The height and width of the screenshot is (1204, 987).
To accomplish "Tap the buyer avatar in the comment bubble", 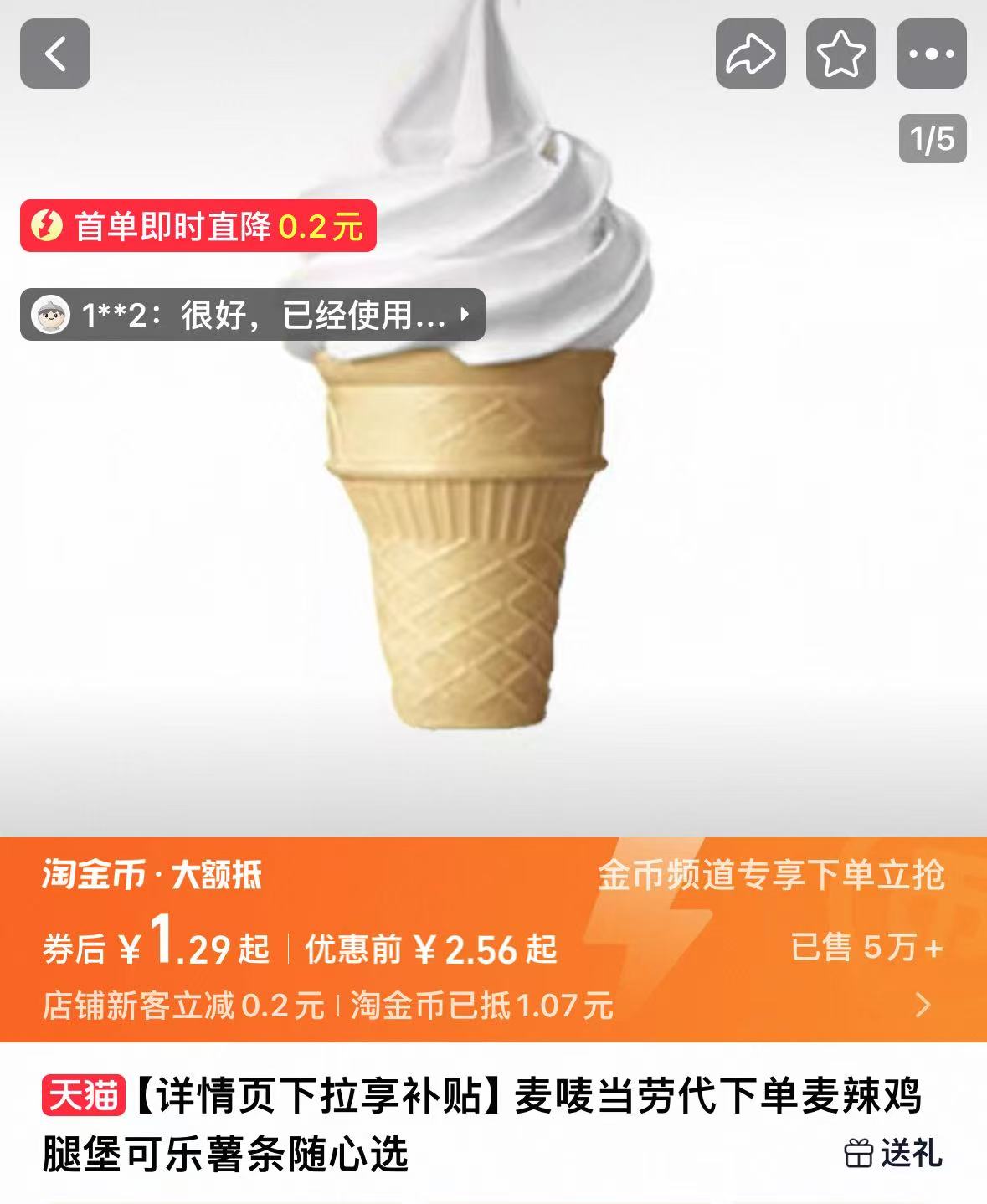I will click(54, 316).
